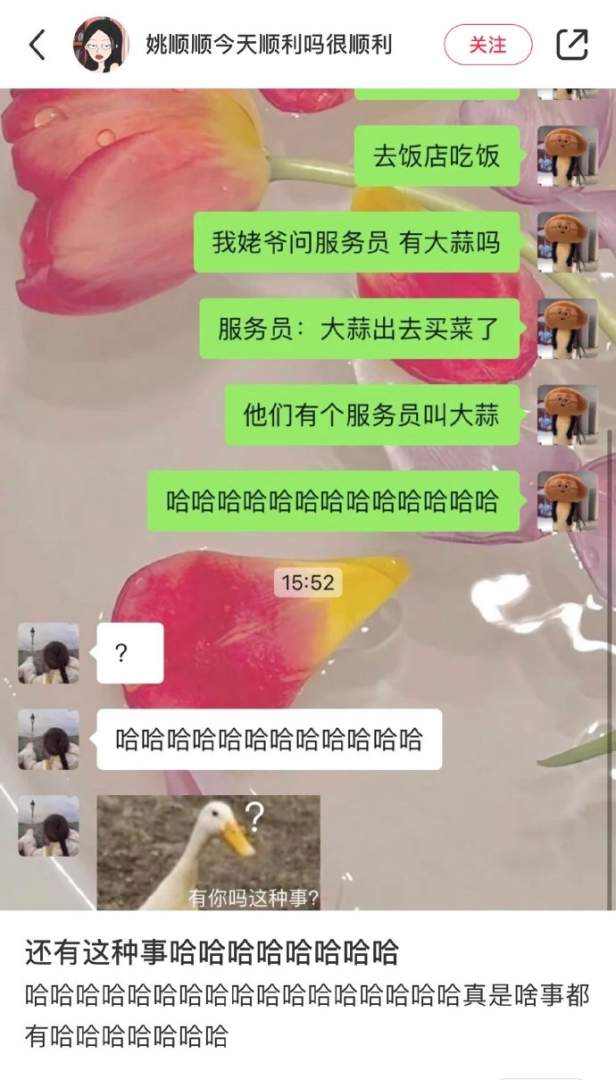Share this post
The image size is (616, 1080).
[571, 45]
